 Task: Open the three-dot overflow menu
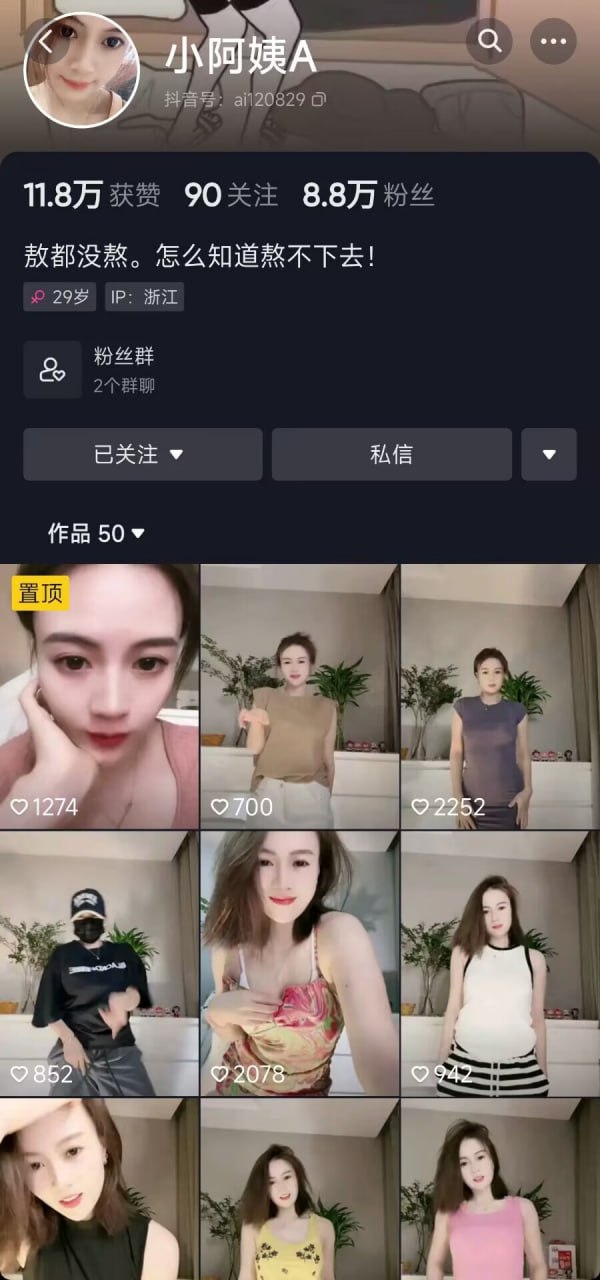(x=553, y=41)
